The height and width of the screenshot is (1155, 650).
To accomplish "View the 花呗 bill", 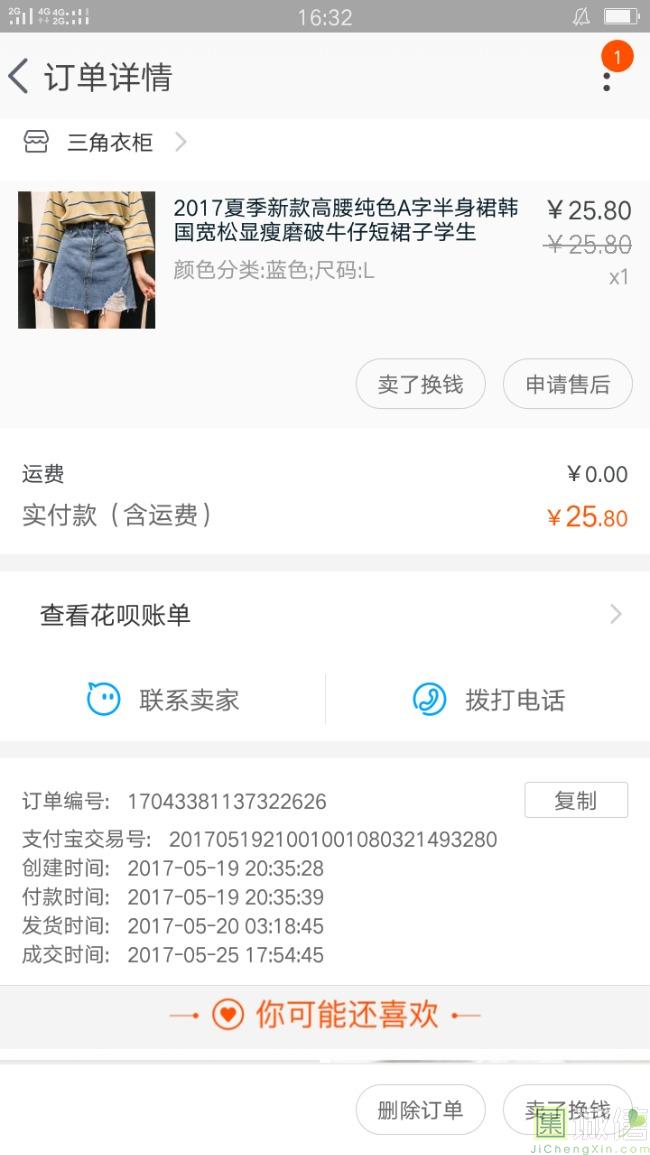I will [x=325, y=615].
